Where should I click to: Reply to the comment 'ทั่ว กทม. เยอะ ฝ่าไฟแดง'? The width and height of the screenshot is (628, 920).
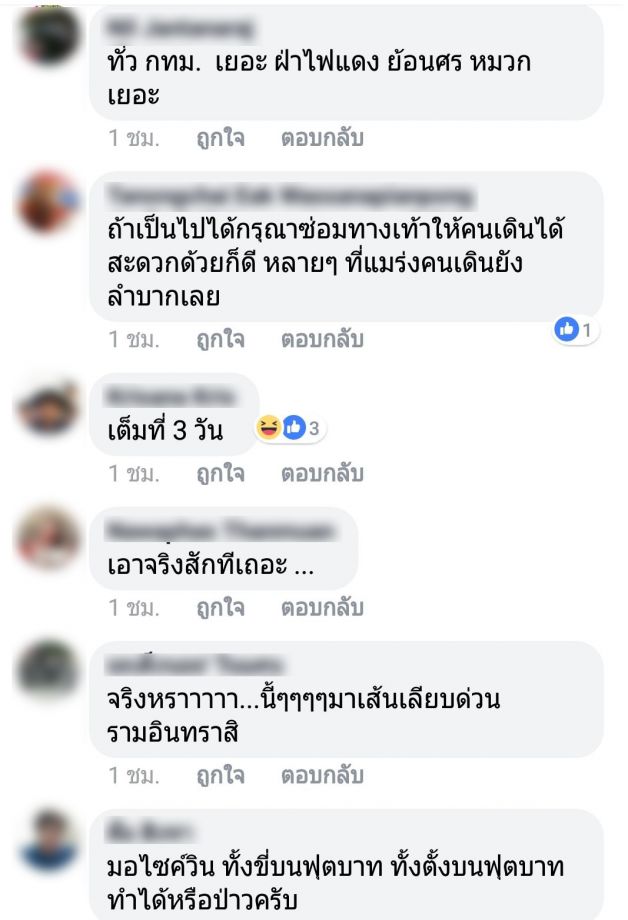click(x=321, y=138)
